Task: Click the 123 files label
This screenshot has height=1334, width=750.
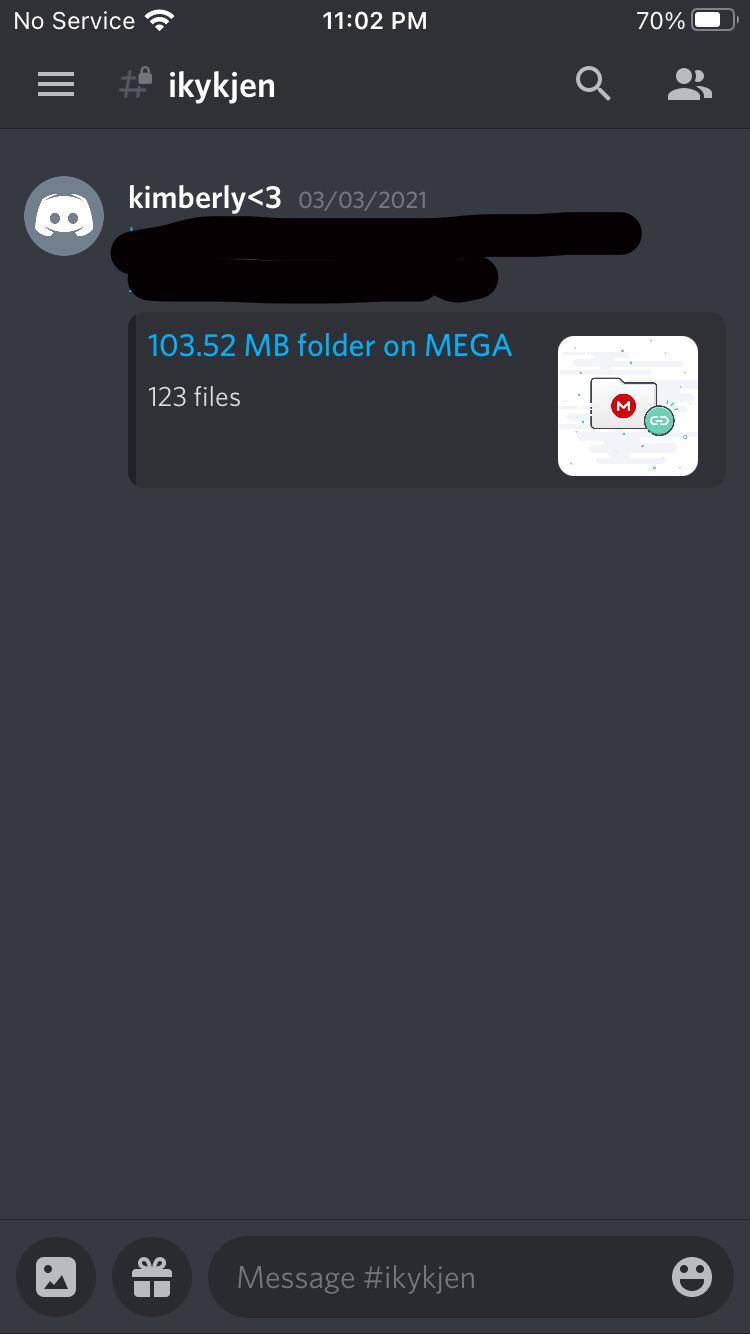Action: (194, 396)
